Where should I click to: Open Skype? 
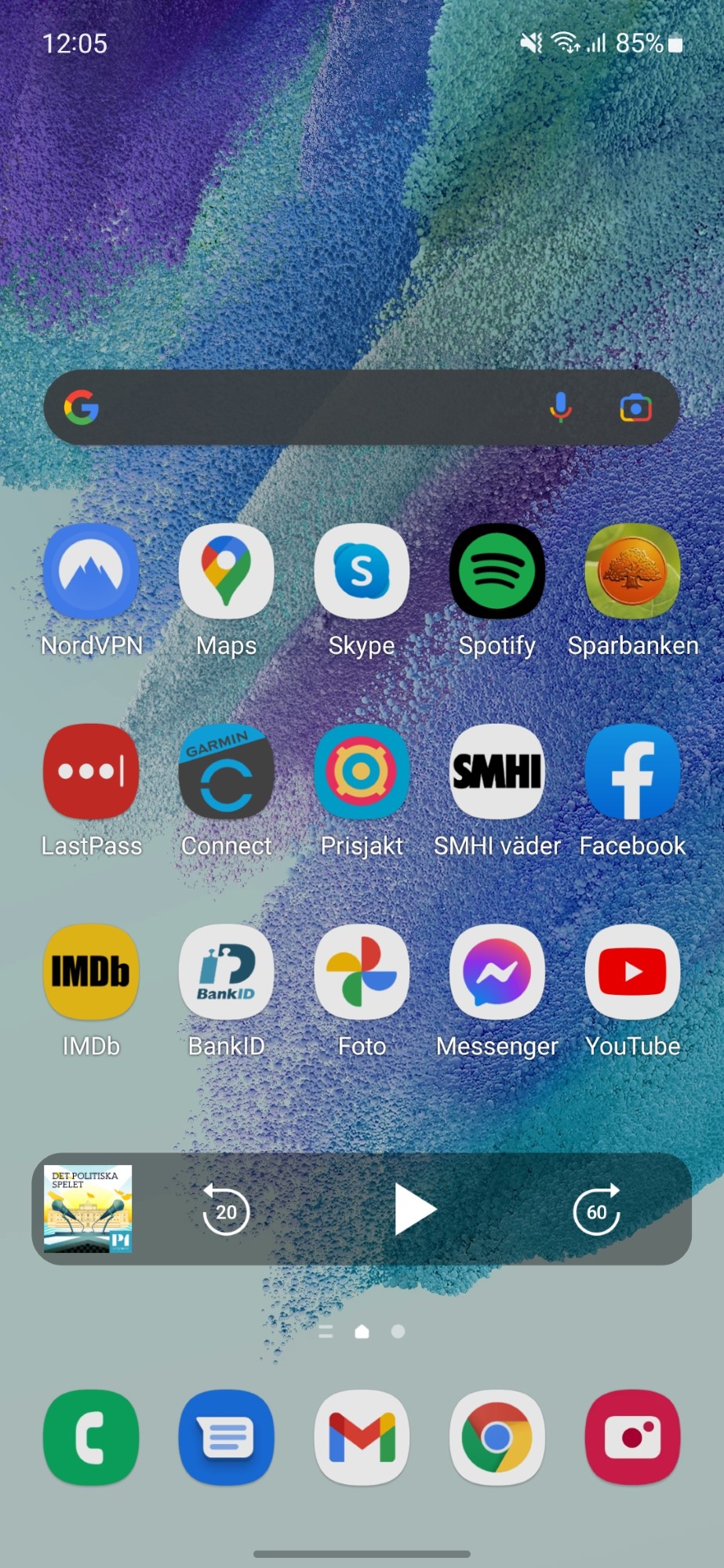[x=362, y=572]
